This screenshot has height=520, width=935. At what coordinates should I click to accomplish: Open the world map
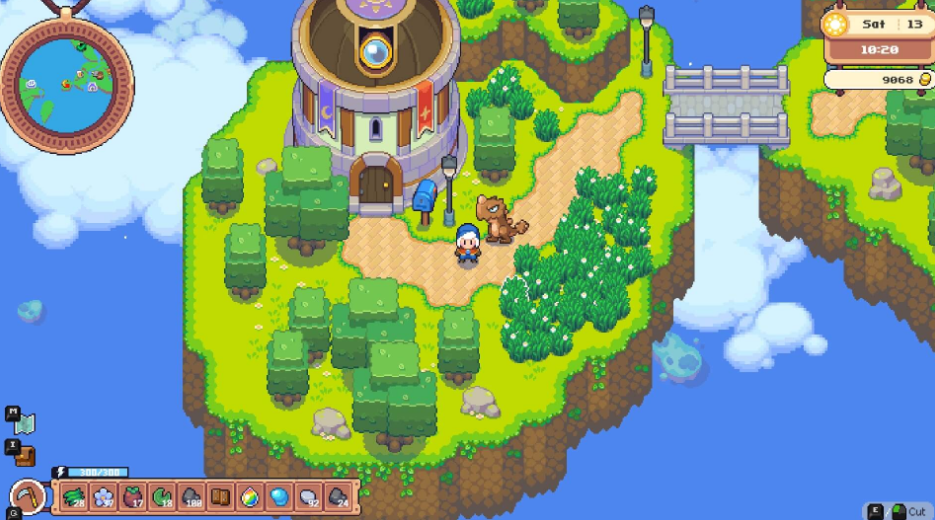pos(24,424)
